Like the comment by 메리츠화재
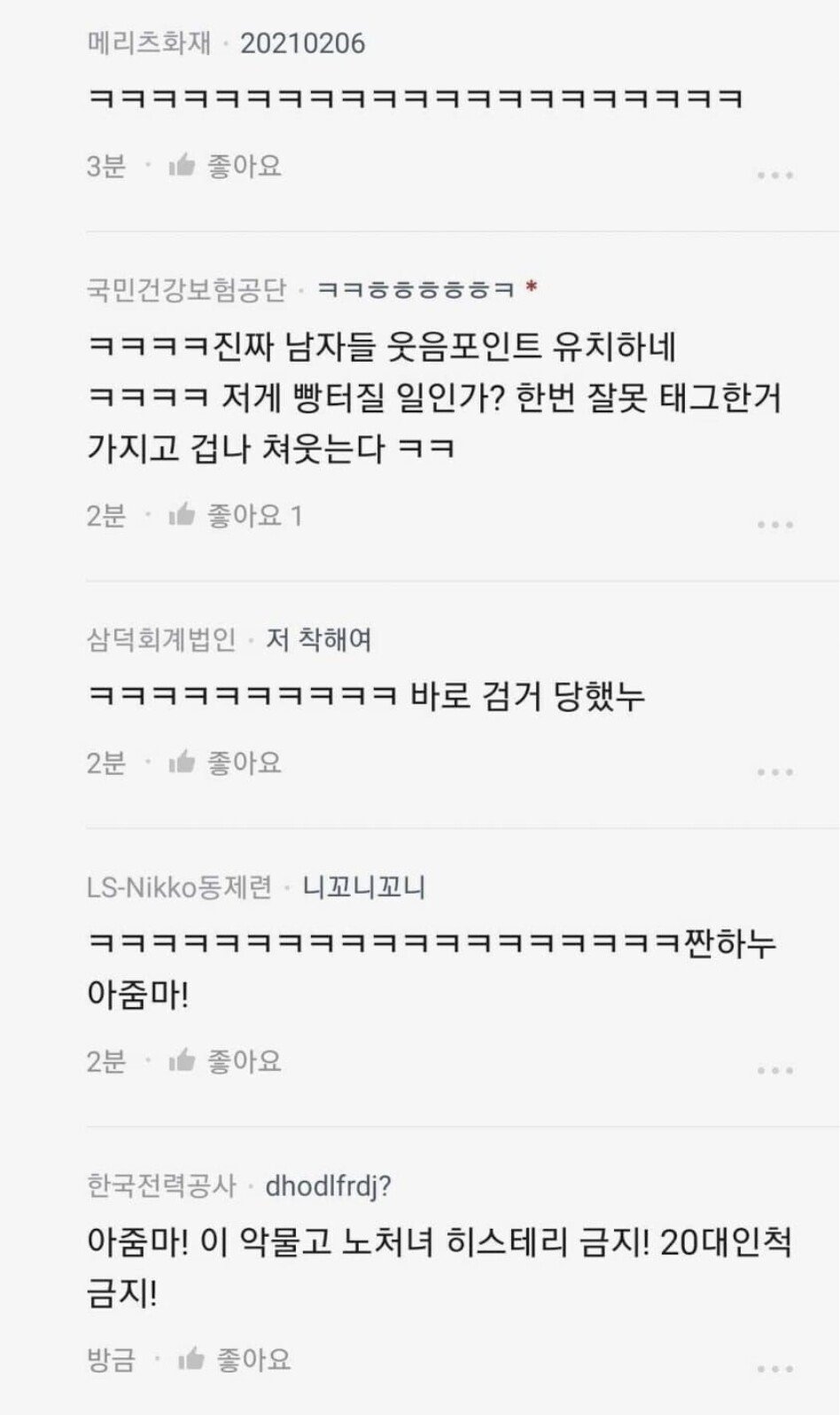 (x=225, y=166)
